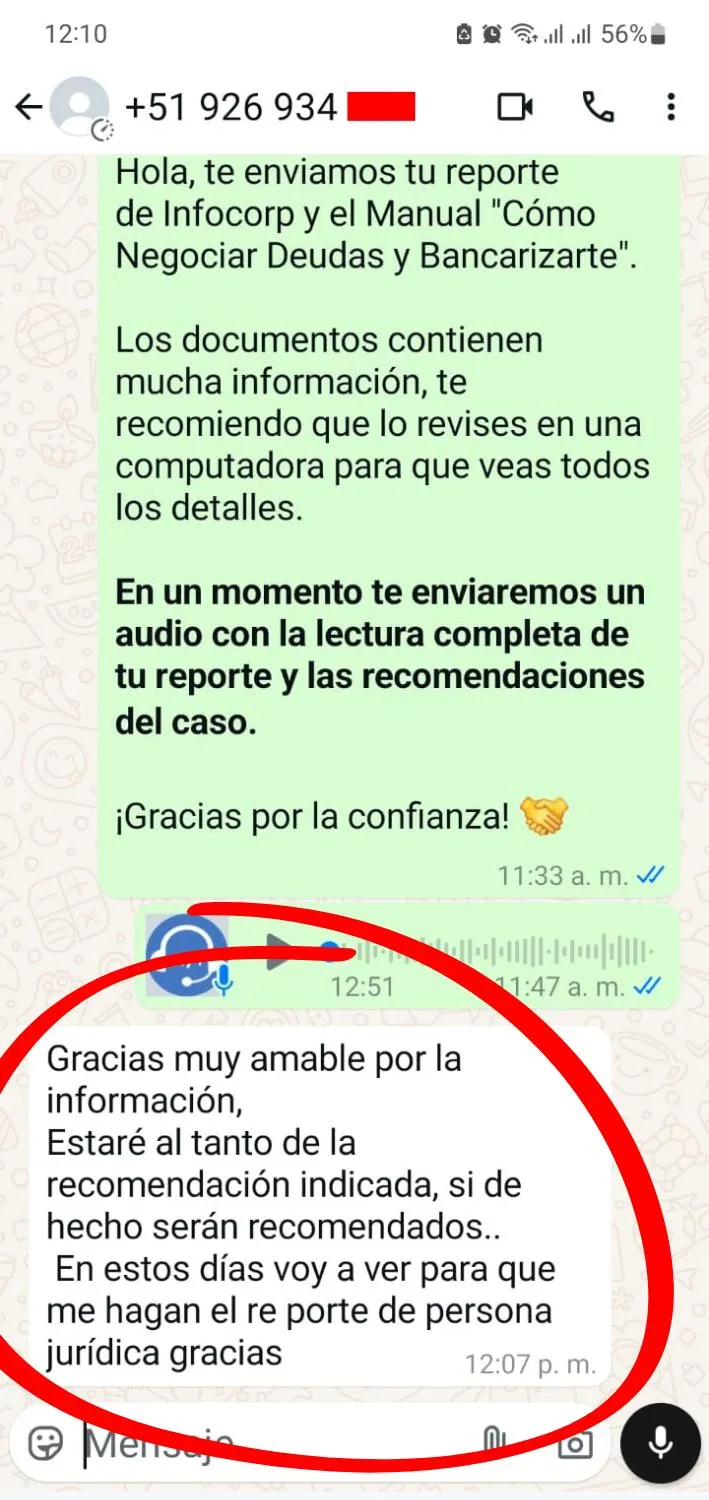Open the contact's profile photo
The image size is (709, 1500).
[80, 107]
